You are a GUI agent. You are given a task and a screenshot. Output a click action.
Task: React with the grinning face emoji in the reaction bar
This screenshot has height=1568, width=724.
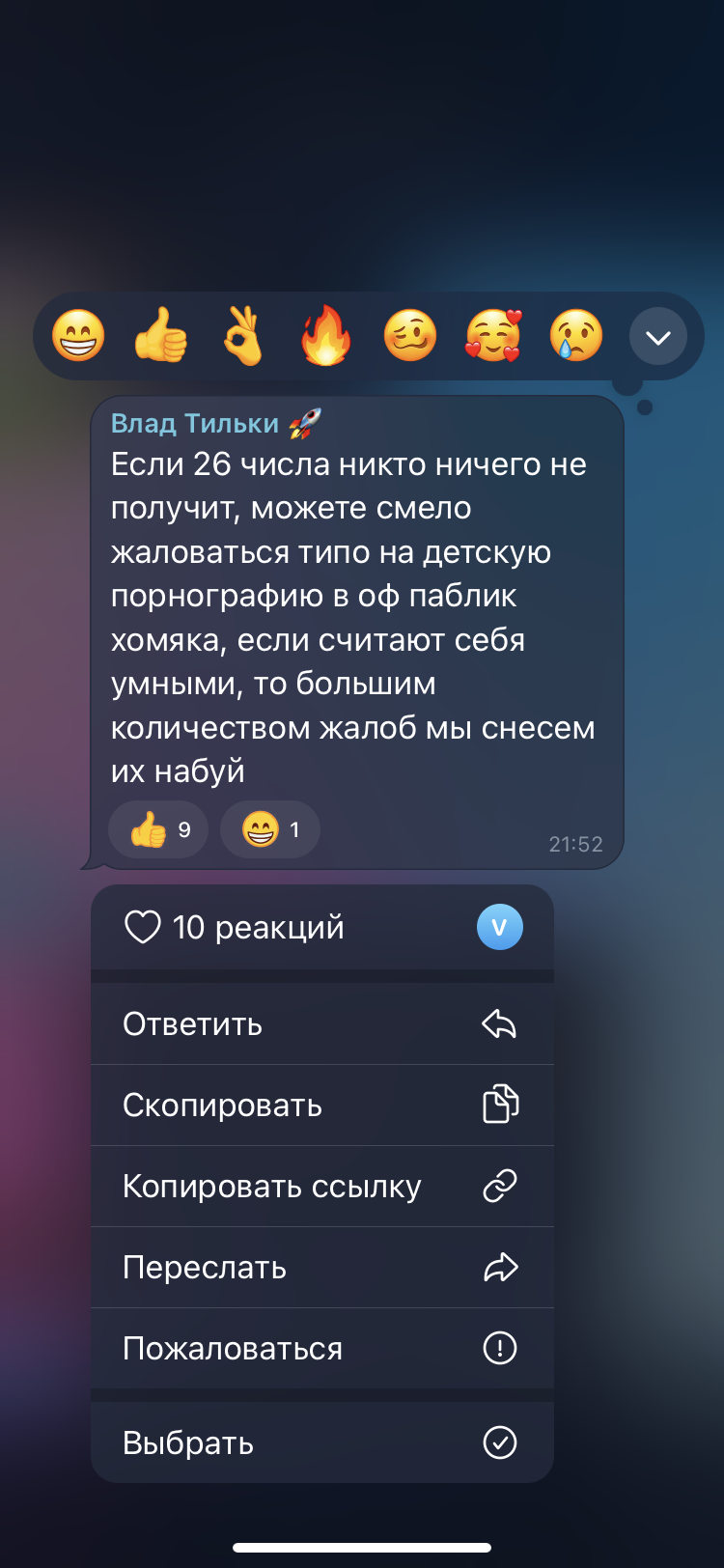point(78,336)
